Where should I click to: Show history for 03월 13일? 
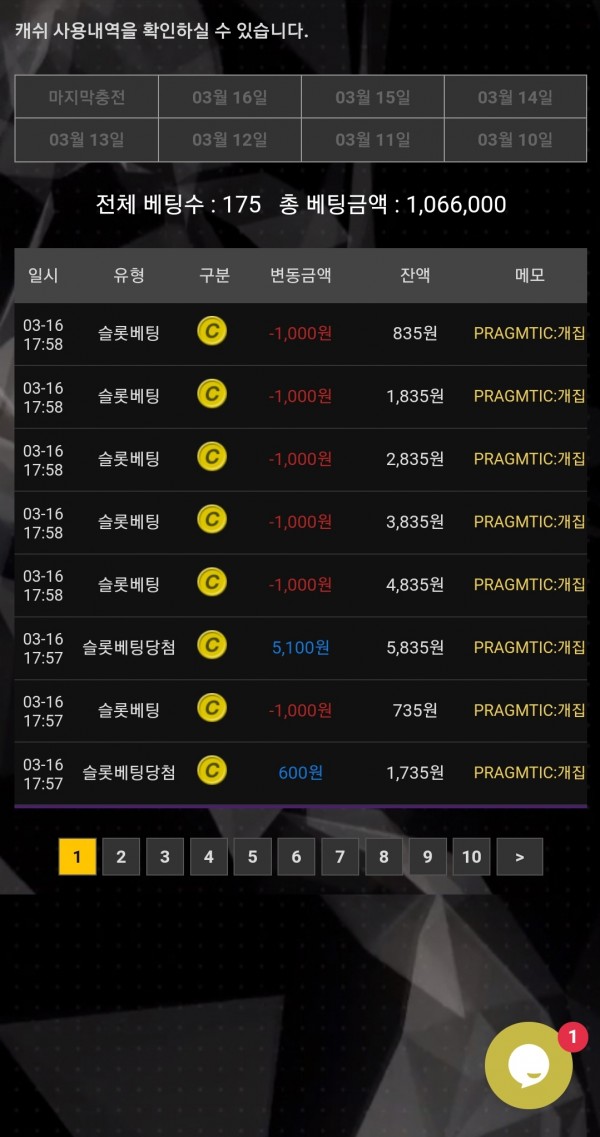pyautogui.click(x=87, y=140)
